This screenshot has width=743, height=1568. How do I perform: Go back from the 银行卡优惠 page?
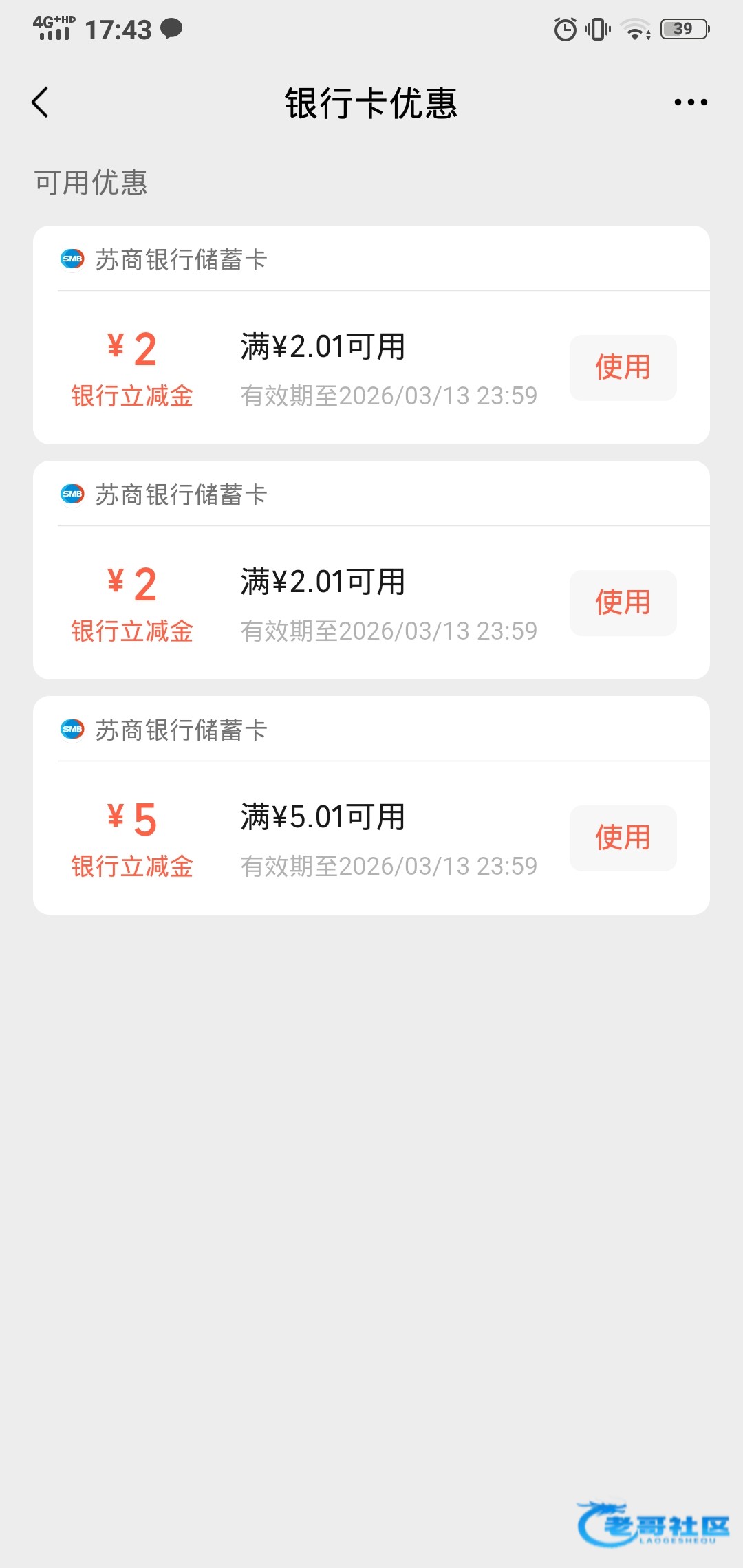pyautogui.click(x=41, y=102)
